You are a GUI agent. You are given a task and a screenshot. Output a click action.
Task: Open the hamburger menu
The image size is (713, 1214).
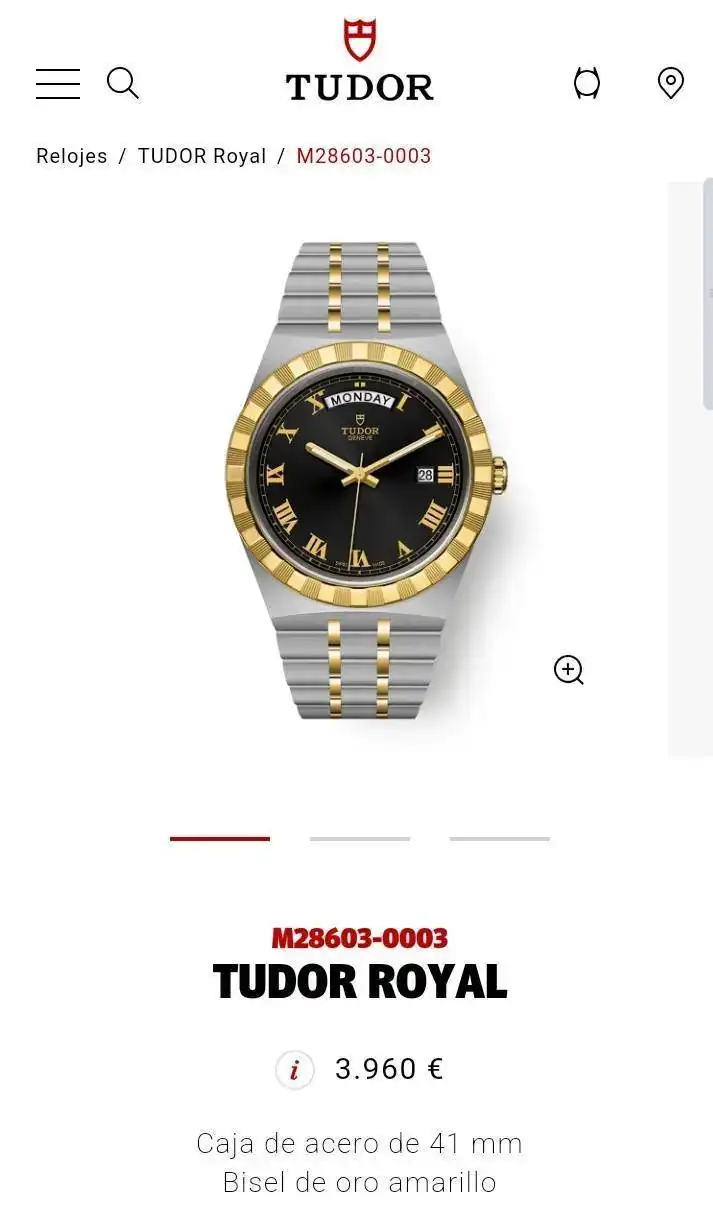tap(58, 84)
